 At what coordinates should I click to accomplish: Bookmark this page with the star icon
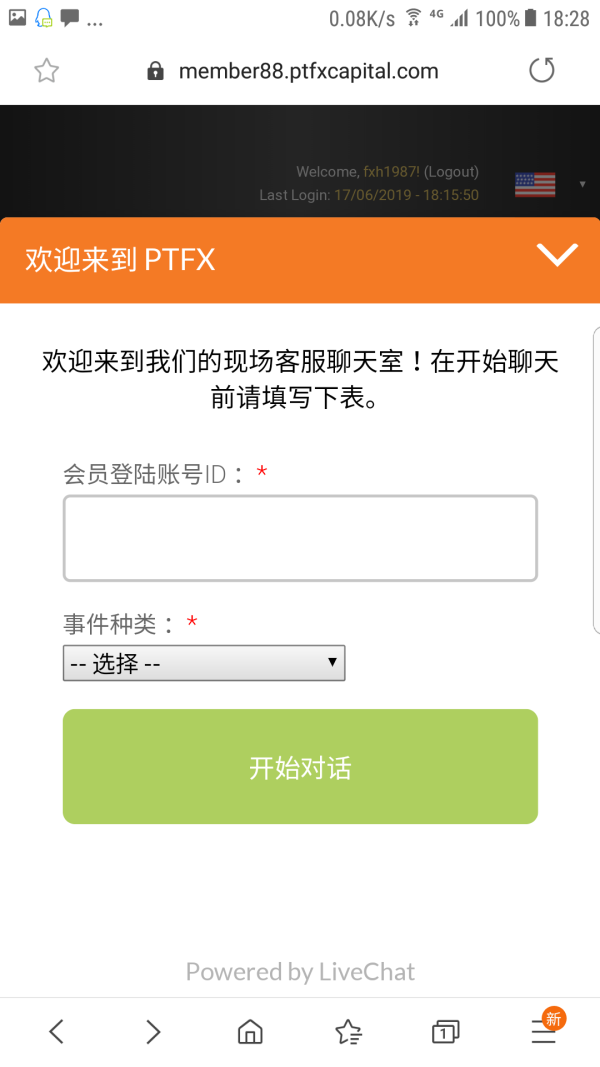[46, 71]
